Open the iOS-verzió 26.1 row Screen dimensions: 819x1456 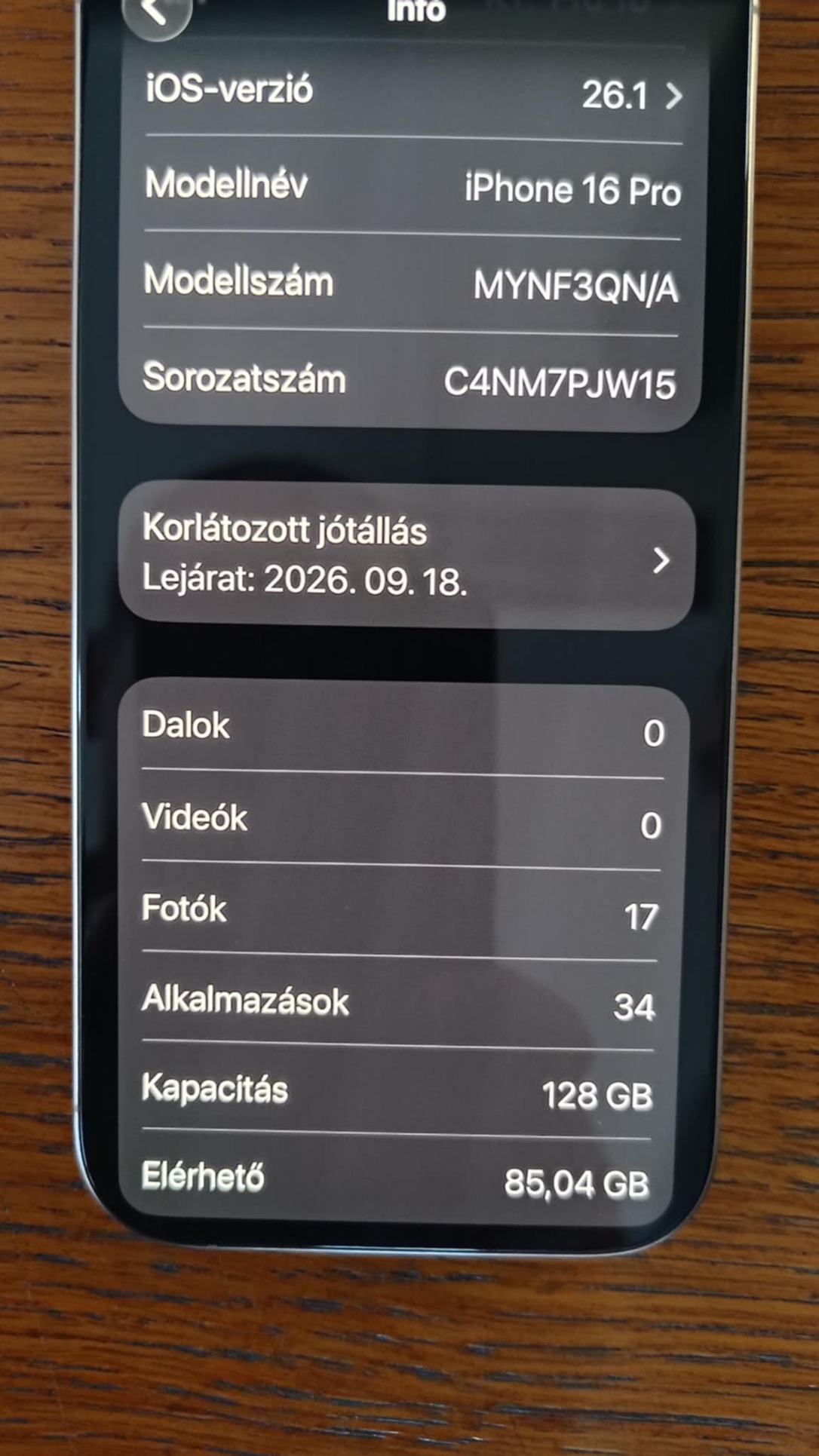pyautogui.click(x=413, y=93)
